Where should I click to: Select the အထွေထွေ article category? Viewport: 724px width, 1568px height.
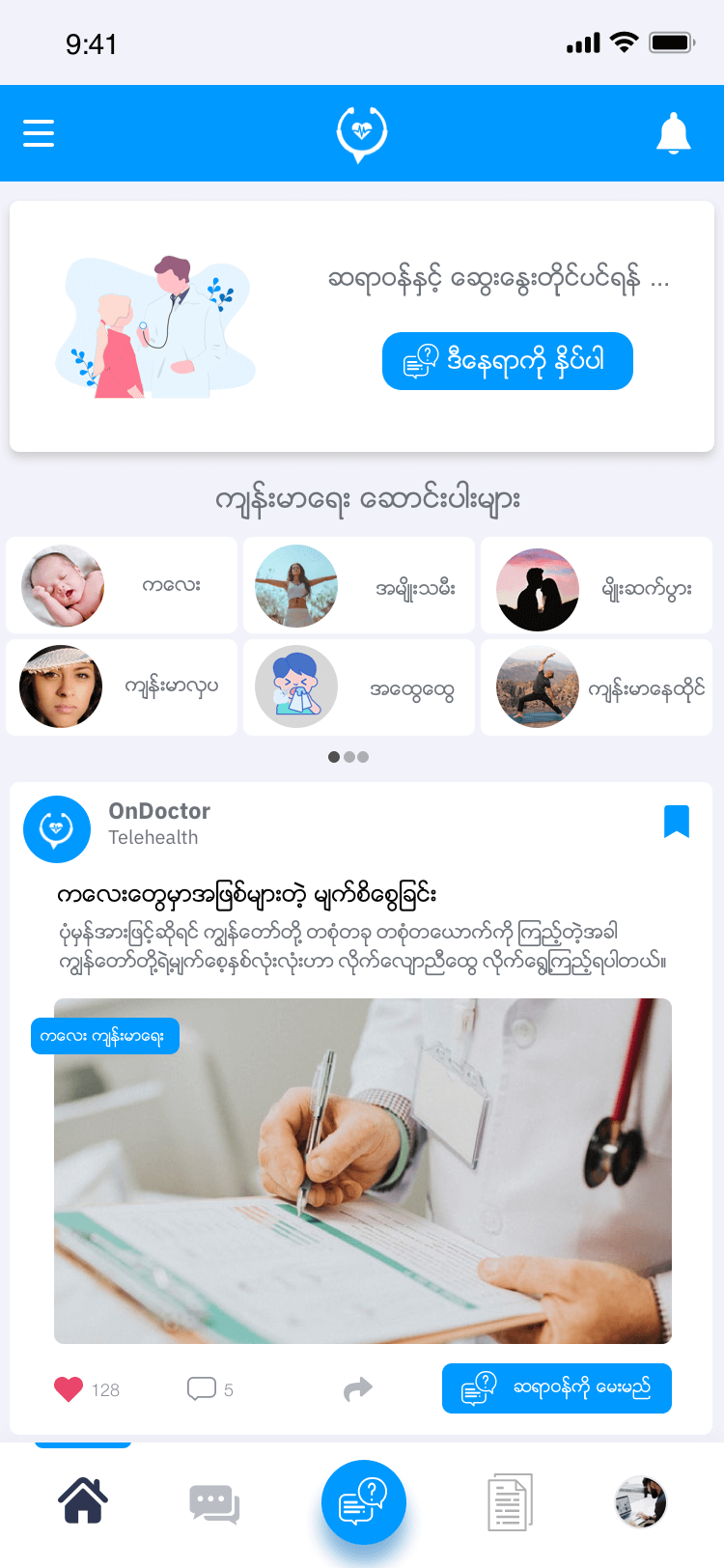(x=358, y=687)
